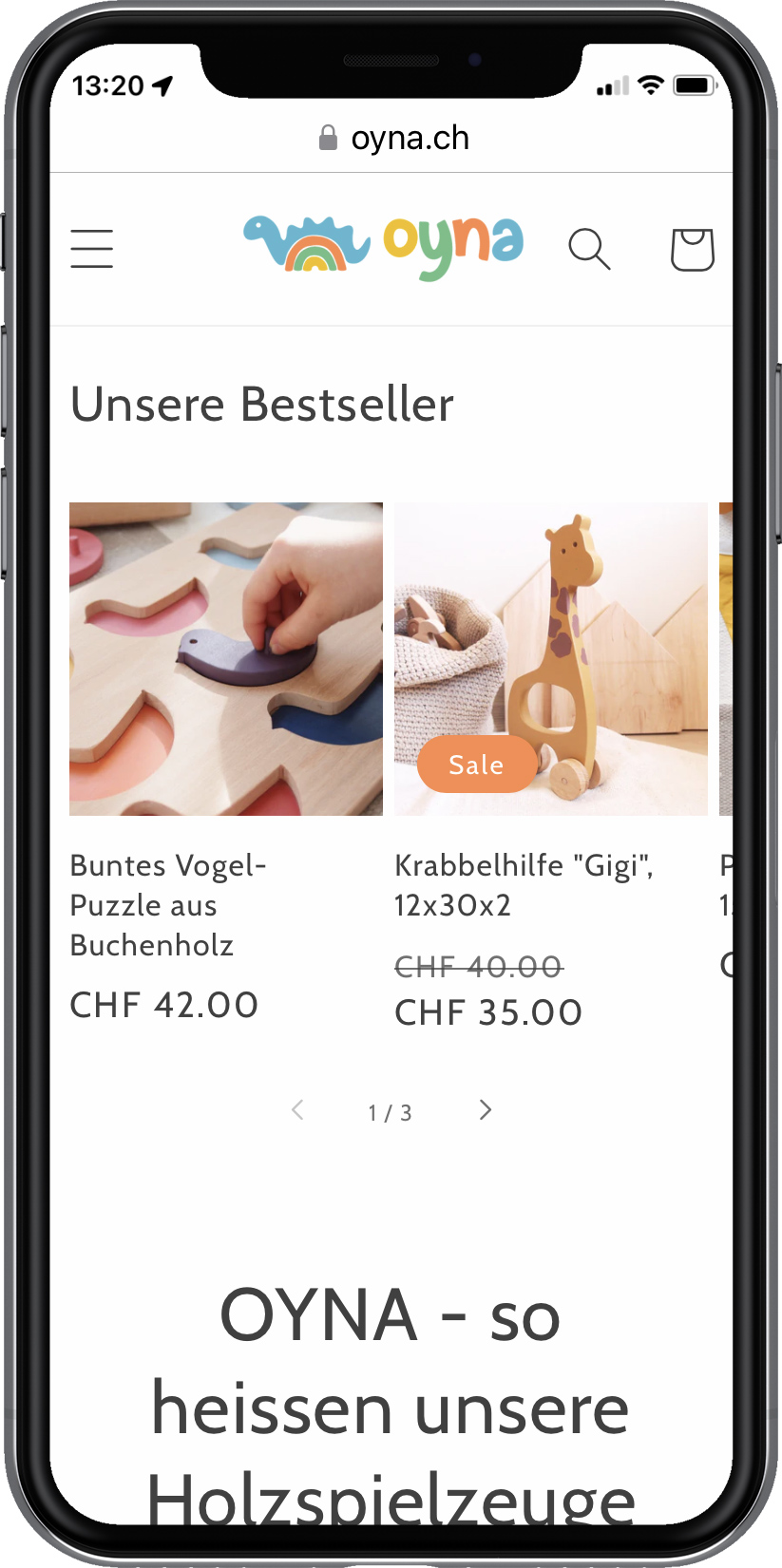Open the site search
782x1568 pixels.
[589, 249]
